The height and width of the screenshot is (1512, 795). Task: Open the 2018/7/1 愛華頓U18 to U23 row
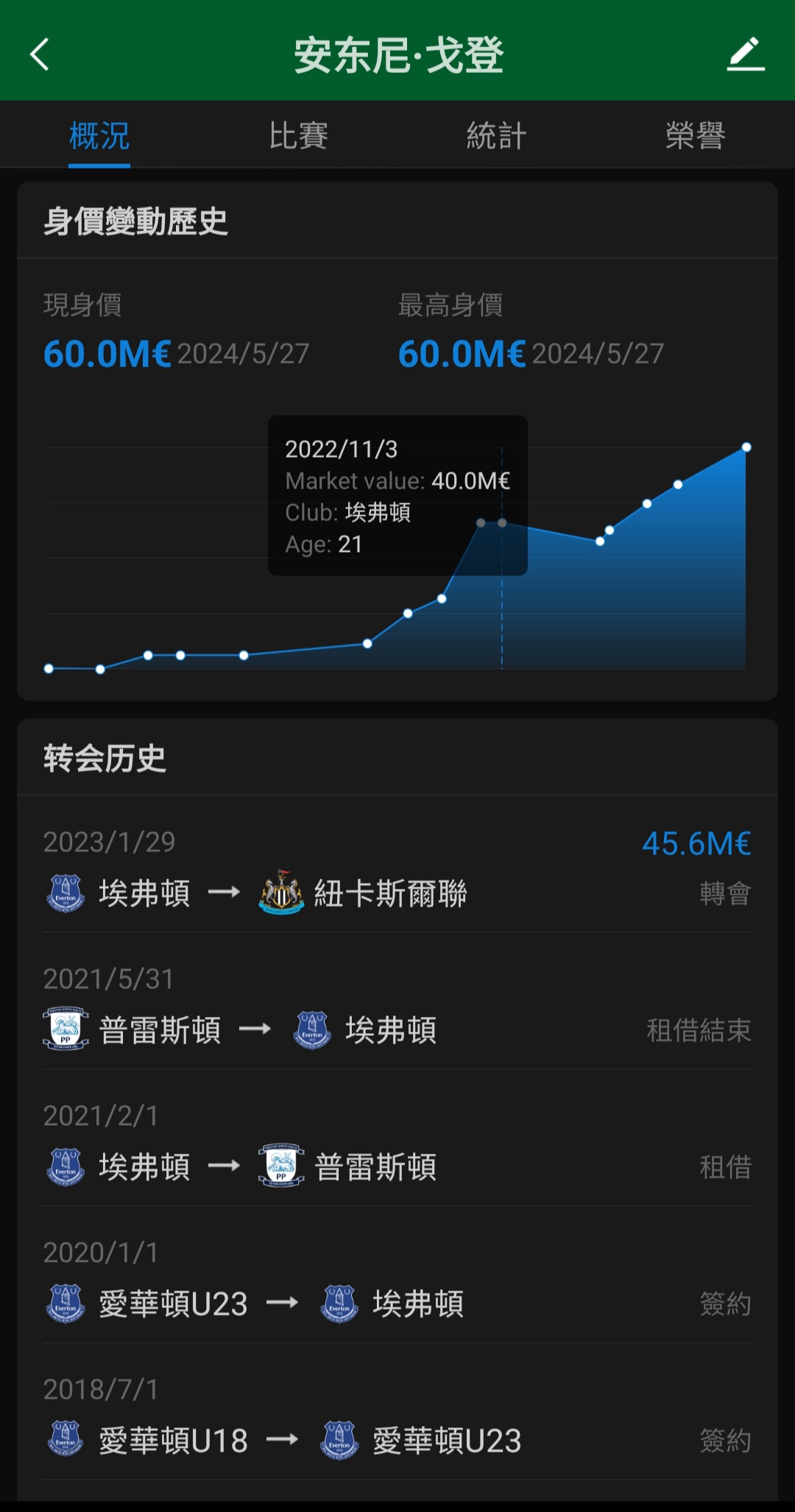(397, 1412)
